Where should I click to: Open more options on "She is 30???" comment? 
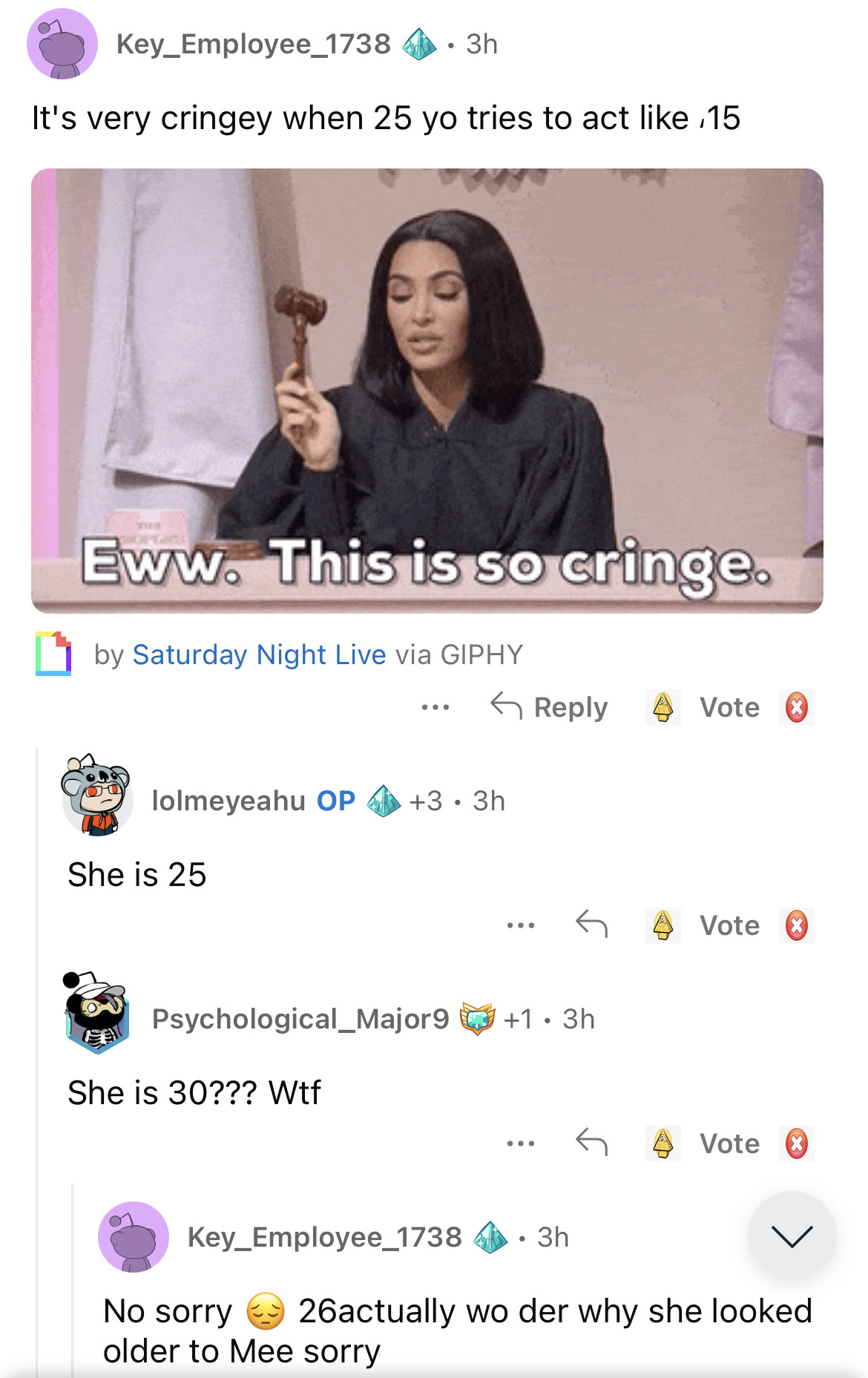click(520, 1144)
